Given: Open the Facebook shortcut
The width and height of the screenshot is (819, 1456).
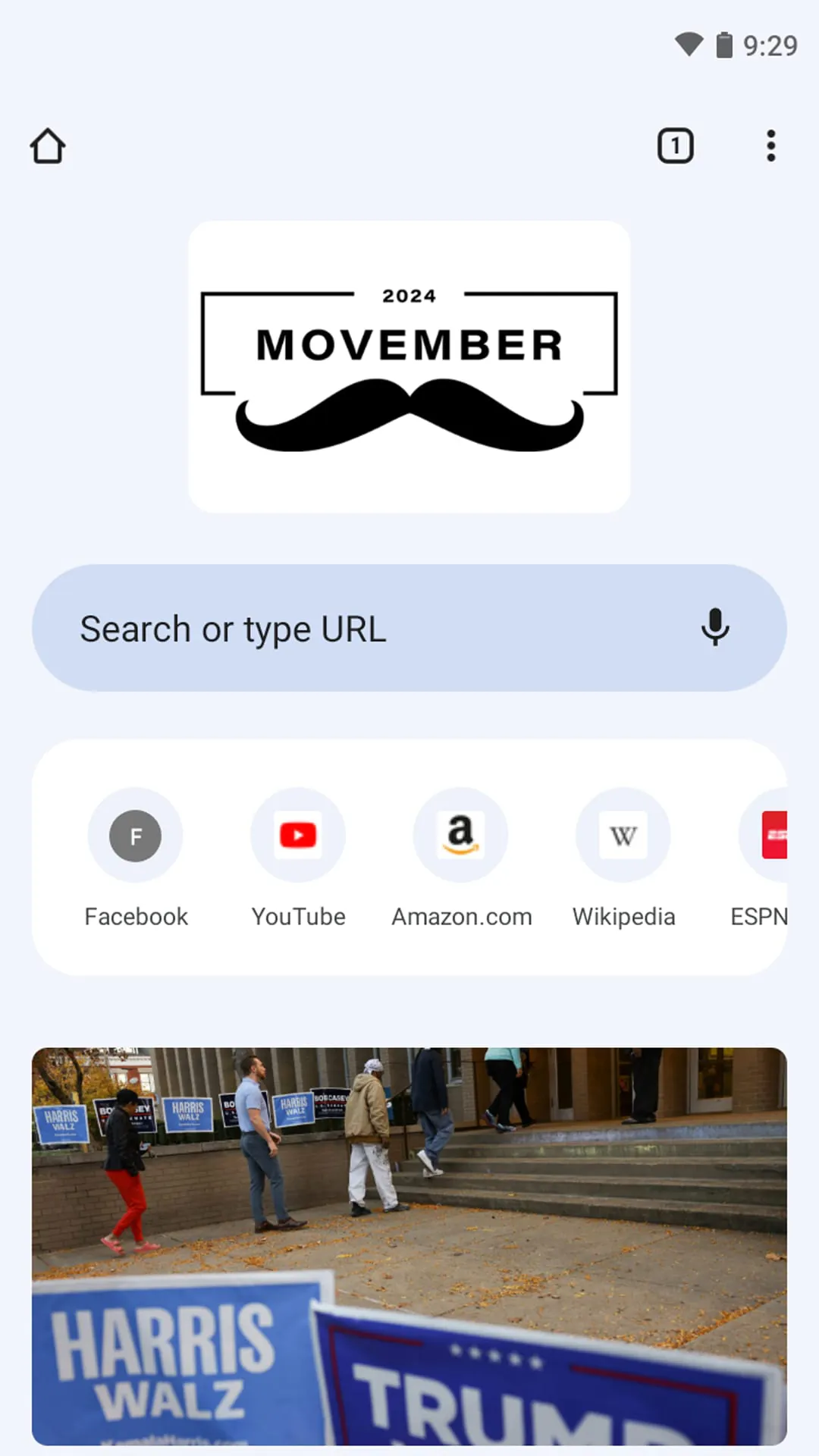Looking at the screenshot, I should coord(136,836).
